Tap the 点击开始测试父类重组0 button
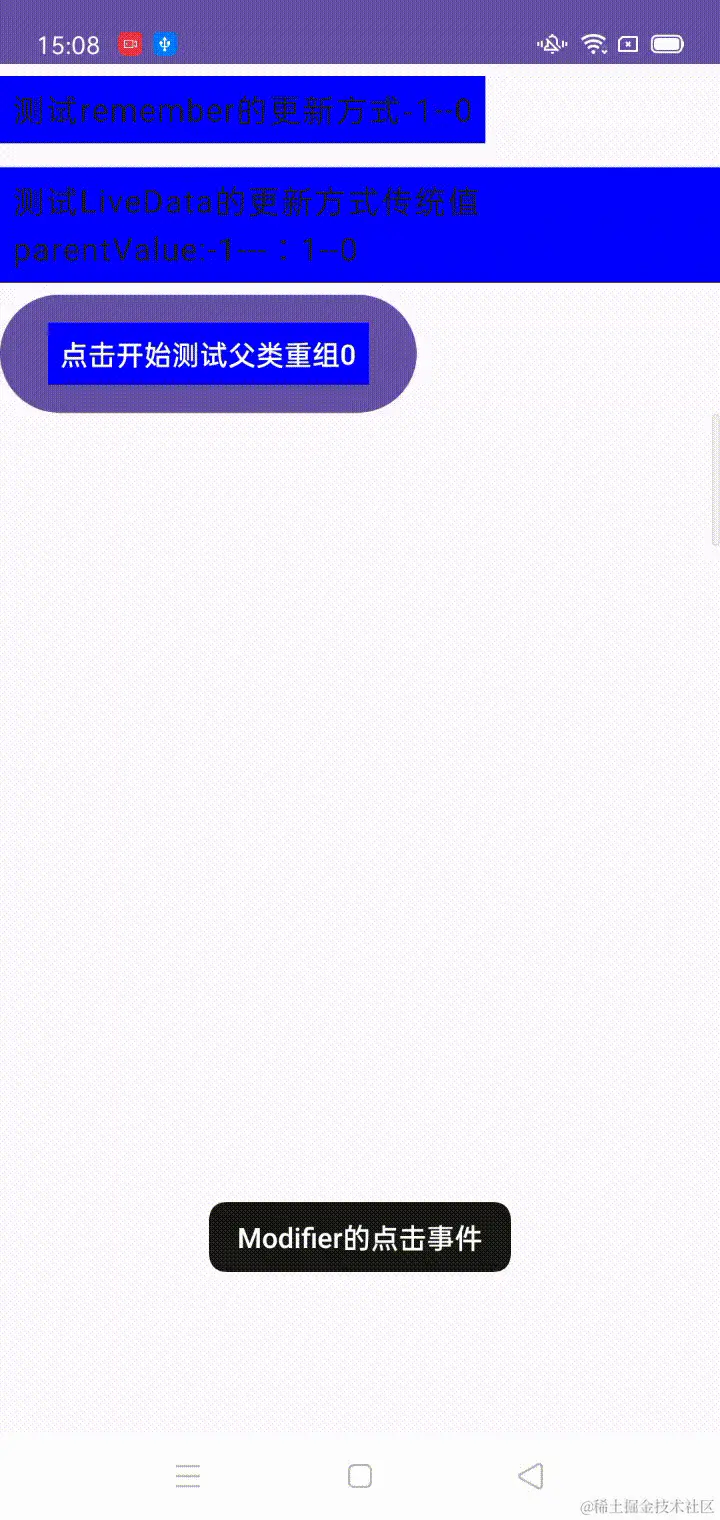720x1520 pixels. click(208, 354)
